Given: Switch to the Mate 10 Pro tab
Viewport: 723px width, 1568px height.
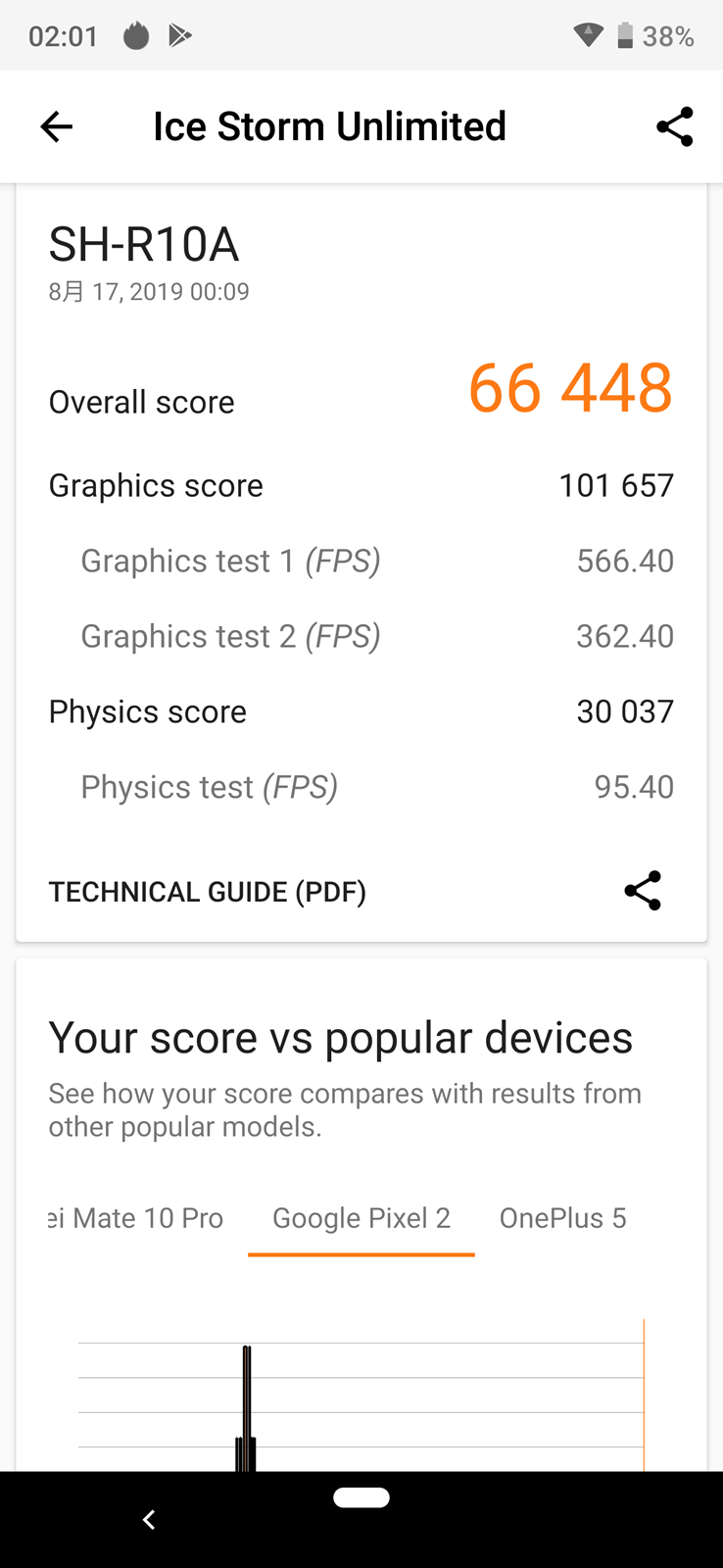Looking at the screenshot, I should pyautogui.click(x=137, y=1218).
